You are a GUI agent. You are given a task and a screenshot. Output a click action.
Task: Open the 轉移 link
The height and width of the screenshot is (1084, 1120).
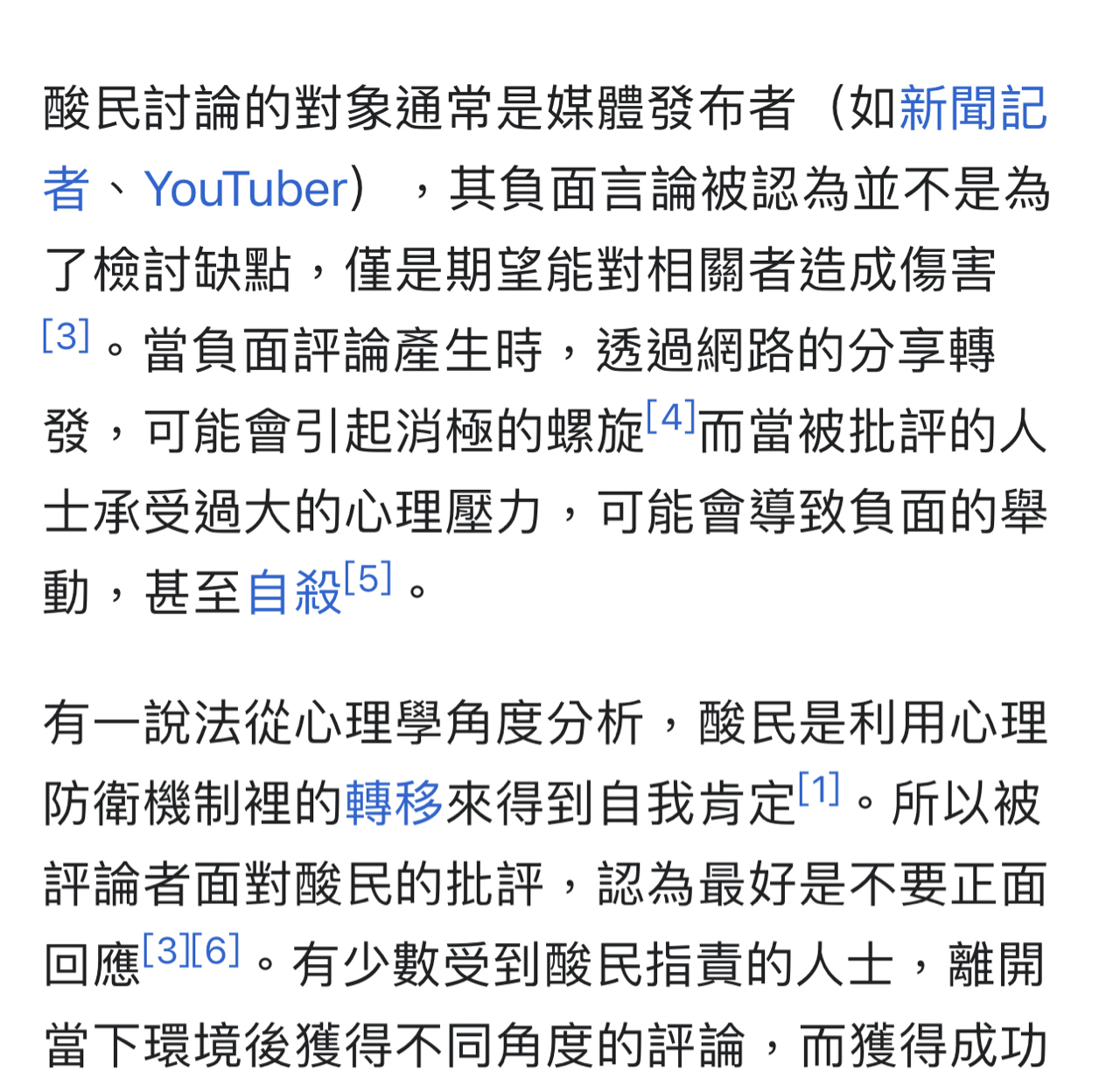[395, 803]
